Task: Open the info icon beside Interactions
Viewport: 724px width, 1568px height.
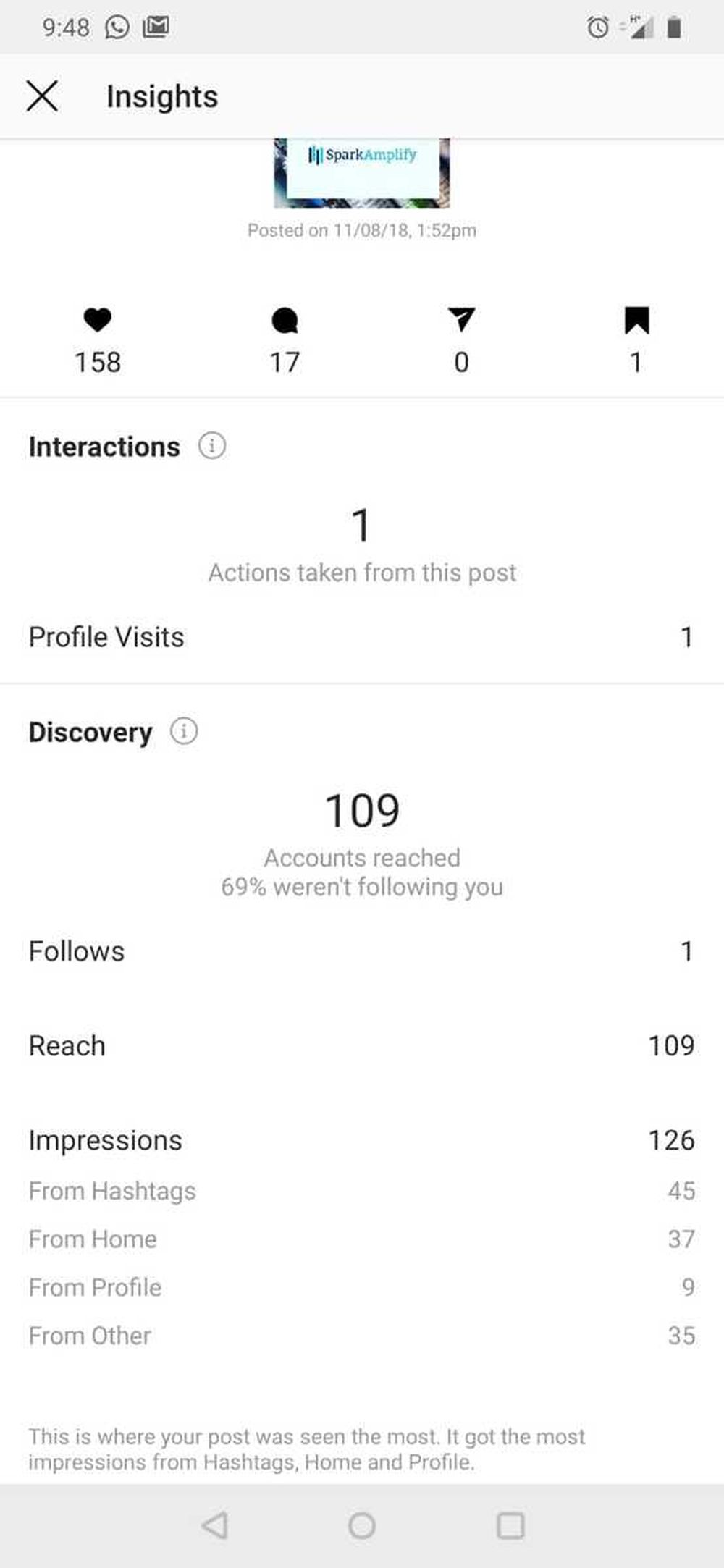Action: click(x=212, y=446)
